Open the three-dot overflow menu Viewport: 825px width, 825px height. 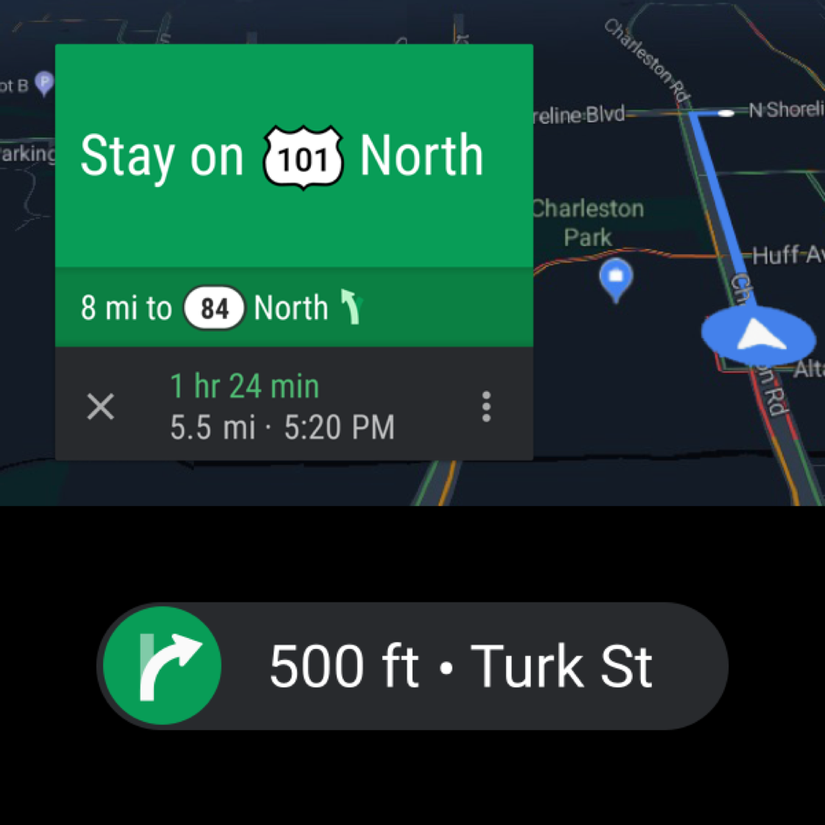tap(486, 406)
